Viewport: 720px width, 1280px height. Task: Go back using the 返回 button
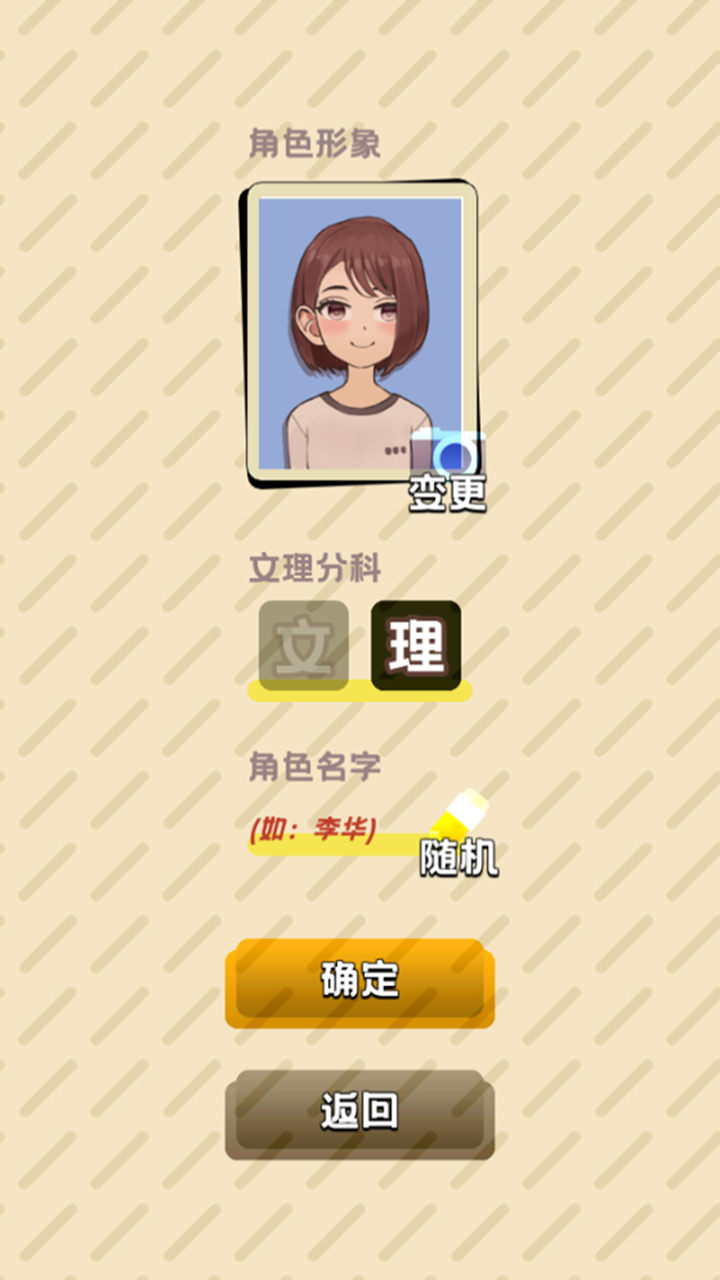360,1113
